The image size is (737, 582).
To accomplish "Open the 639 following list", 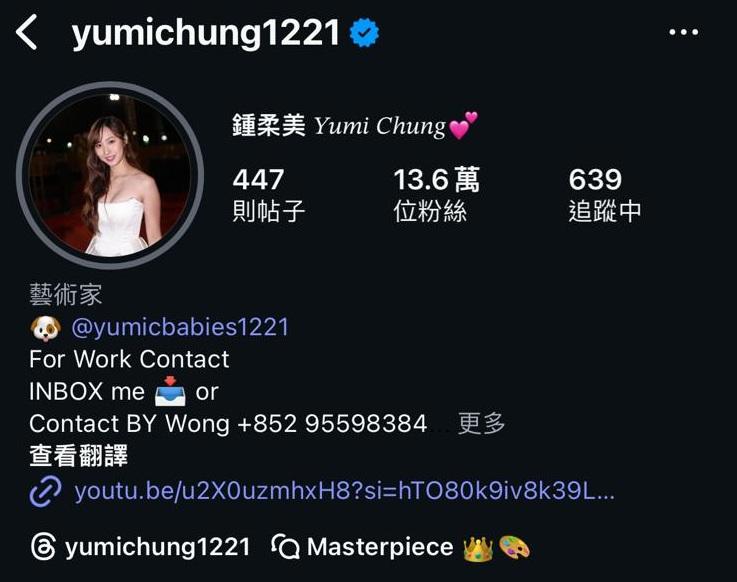I will pos(604,194).
